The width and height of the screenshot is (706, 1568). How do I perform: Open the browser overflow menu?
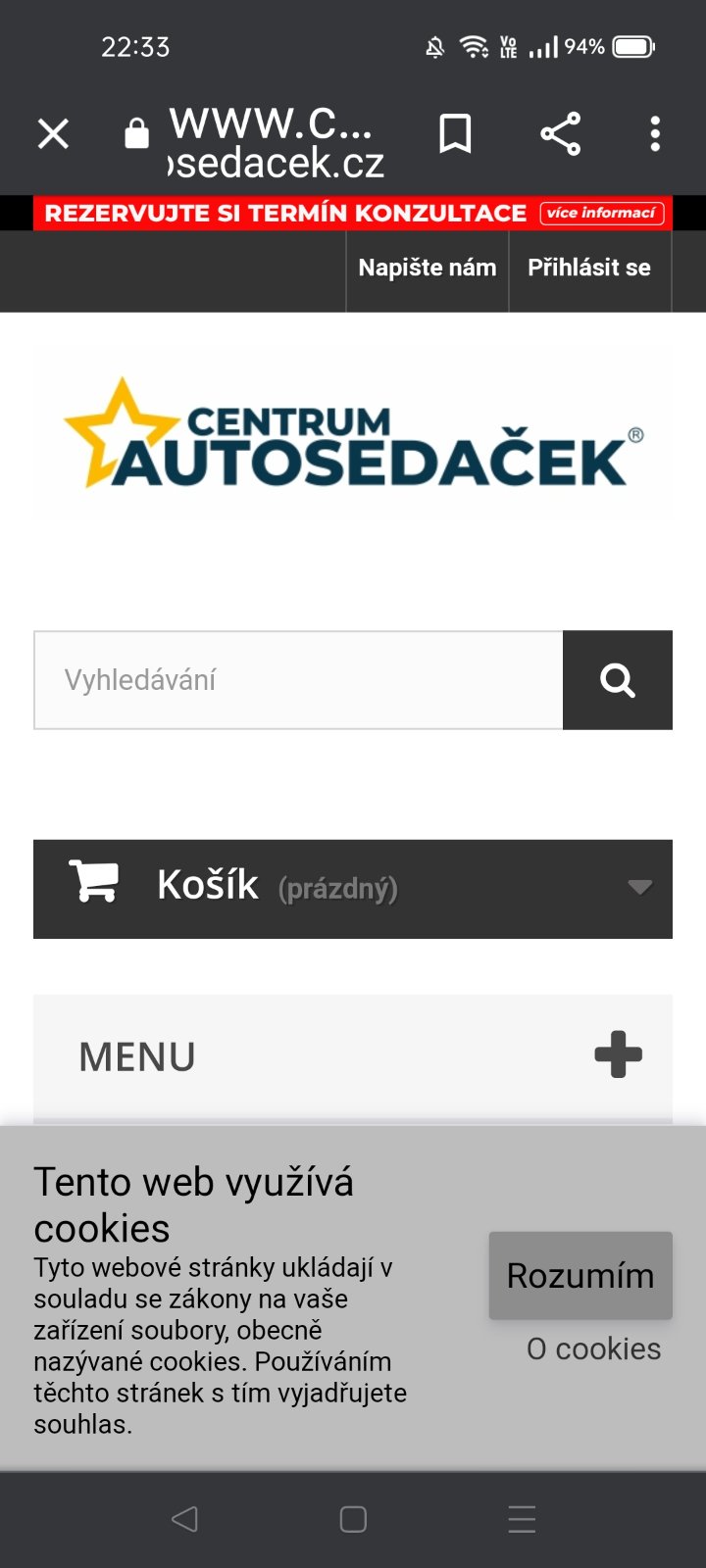pos(655,134)
